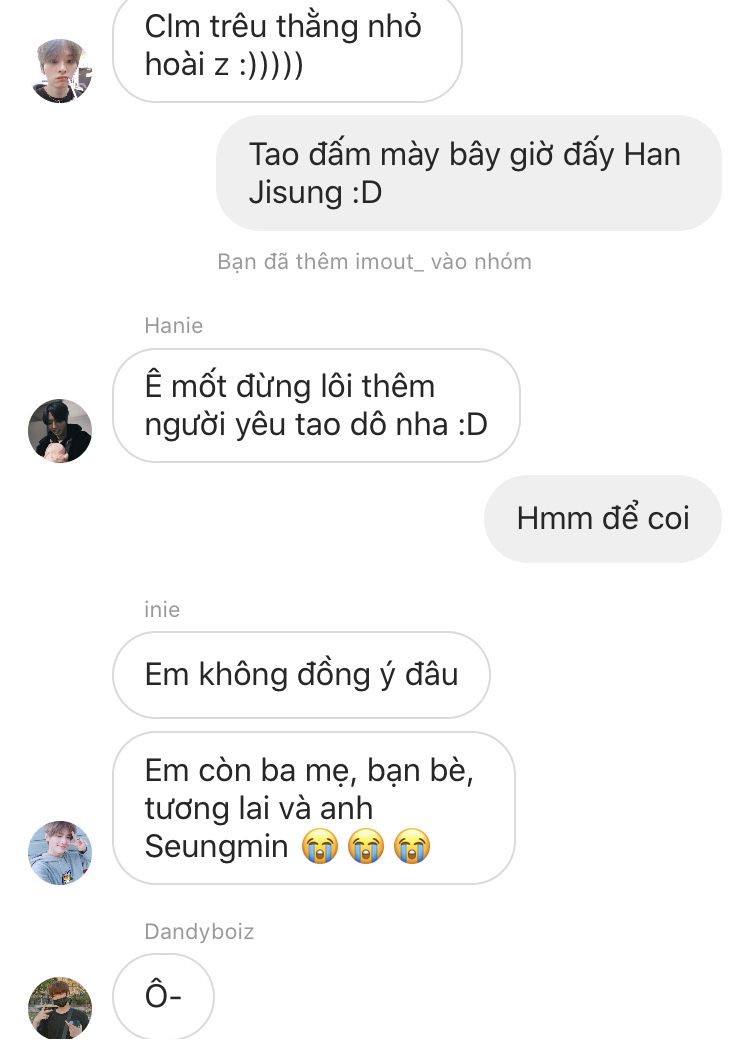Tap avatar beside "Clm trêu thằng nhỏ" message
Image resolution: width=750 pixels, height=1040 pixels.
tap(62, 71)
